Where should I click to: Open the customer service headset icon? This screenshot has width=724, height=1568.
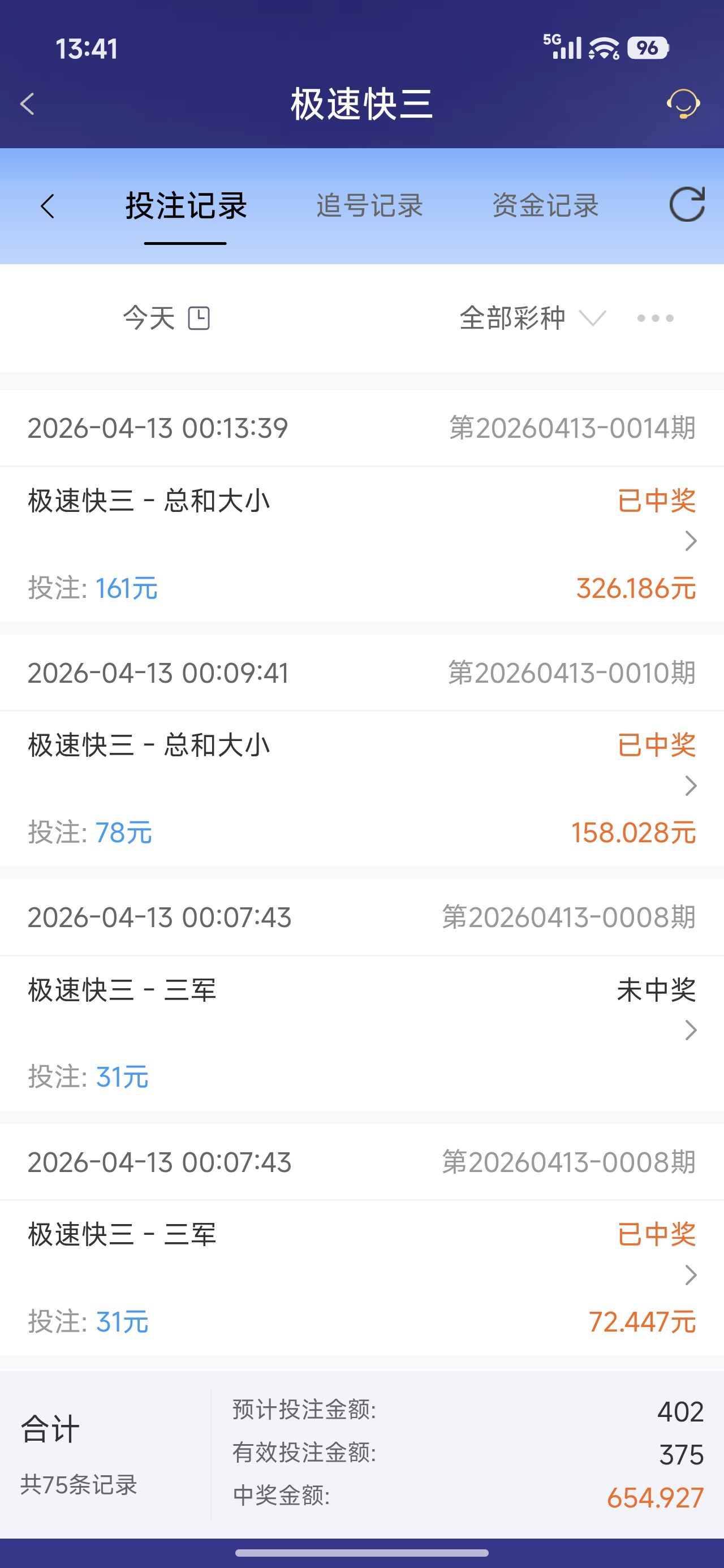[683, 104]
